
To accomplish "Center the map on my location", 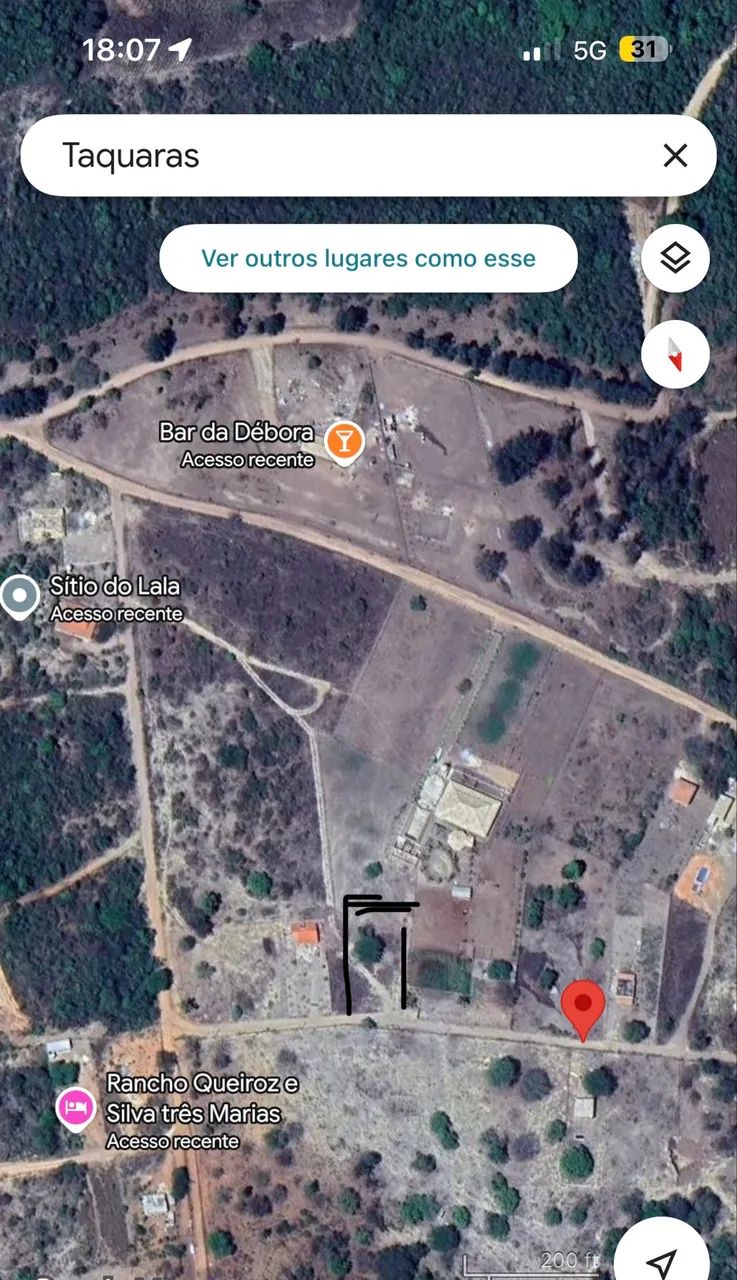I will (x=662, y=1255).
